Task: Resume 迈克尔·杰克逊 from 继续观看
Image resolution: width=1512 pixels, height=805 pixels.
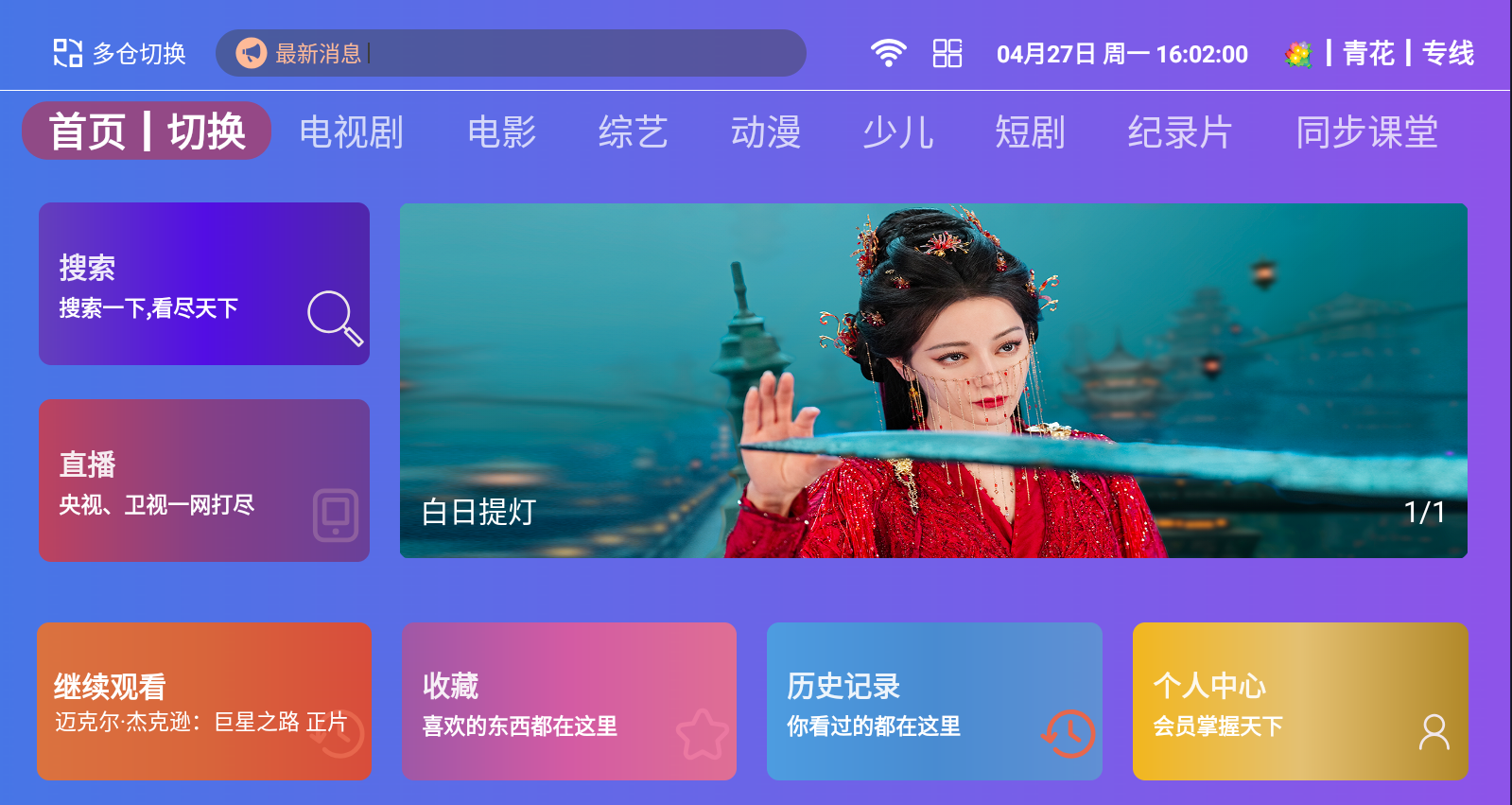Action: (204, 701)
